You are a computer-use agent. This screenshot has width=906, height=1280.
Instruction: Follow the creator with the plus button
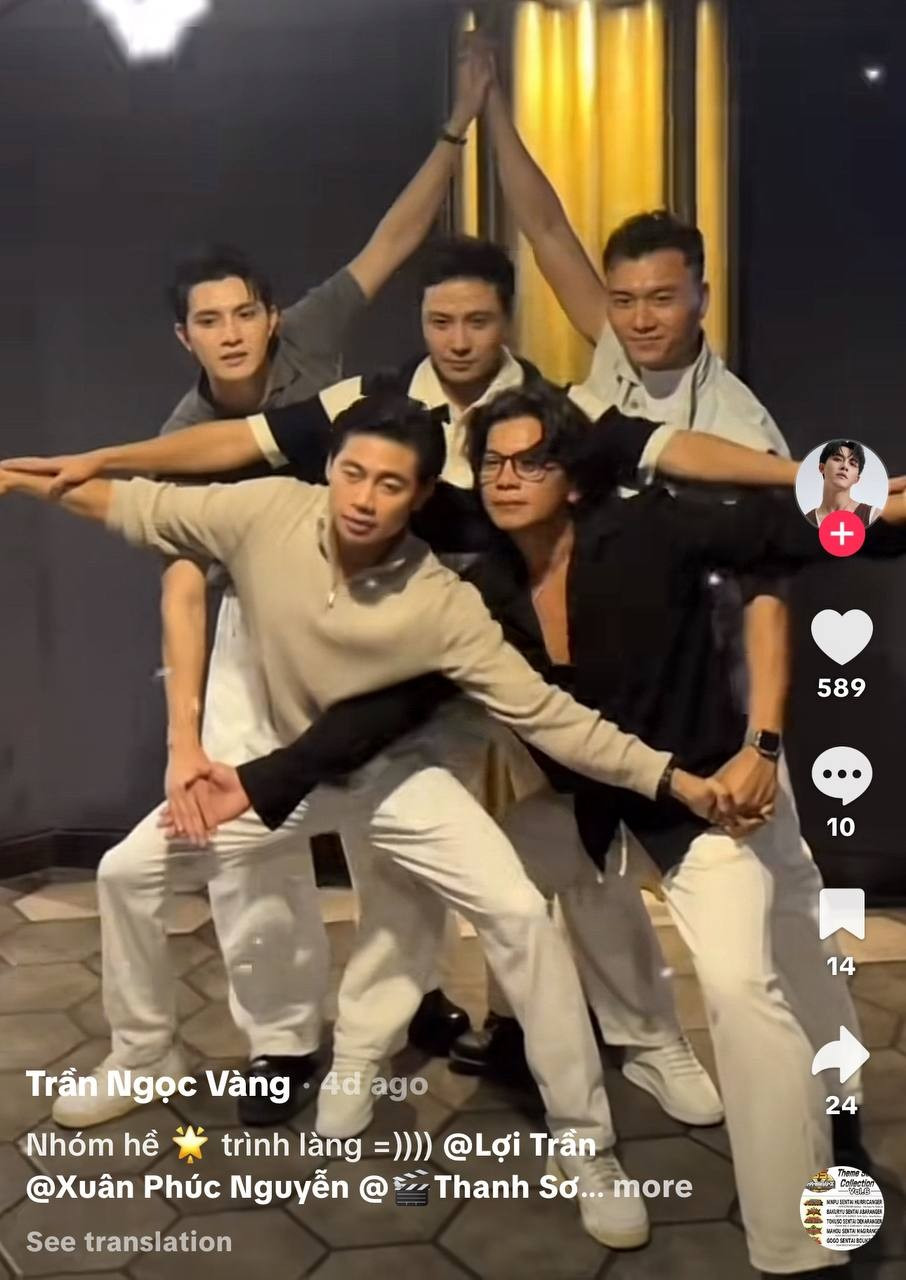coord(841,533)
